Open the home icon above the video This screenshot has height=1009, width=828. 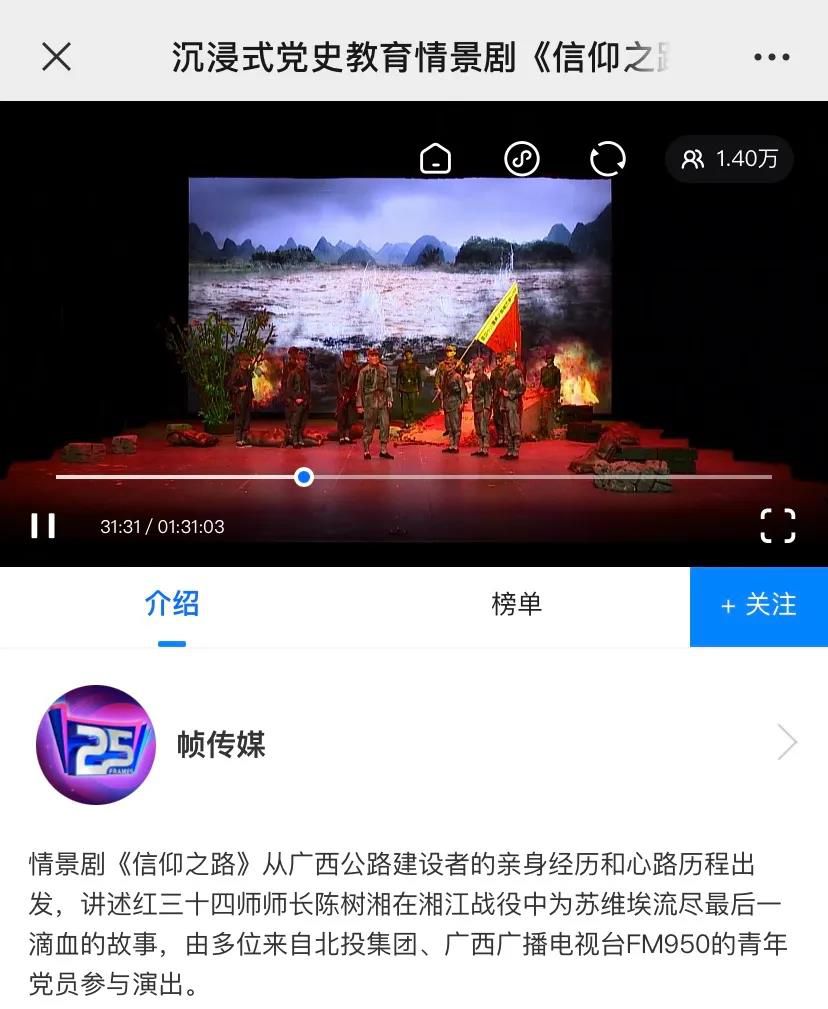pos(433,158)
